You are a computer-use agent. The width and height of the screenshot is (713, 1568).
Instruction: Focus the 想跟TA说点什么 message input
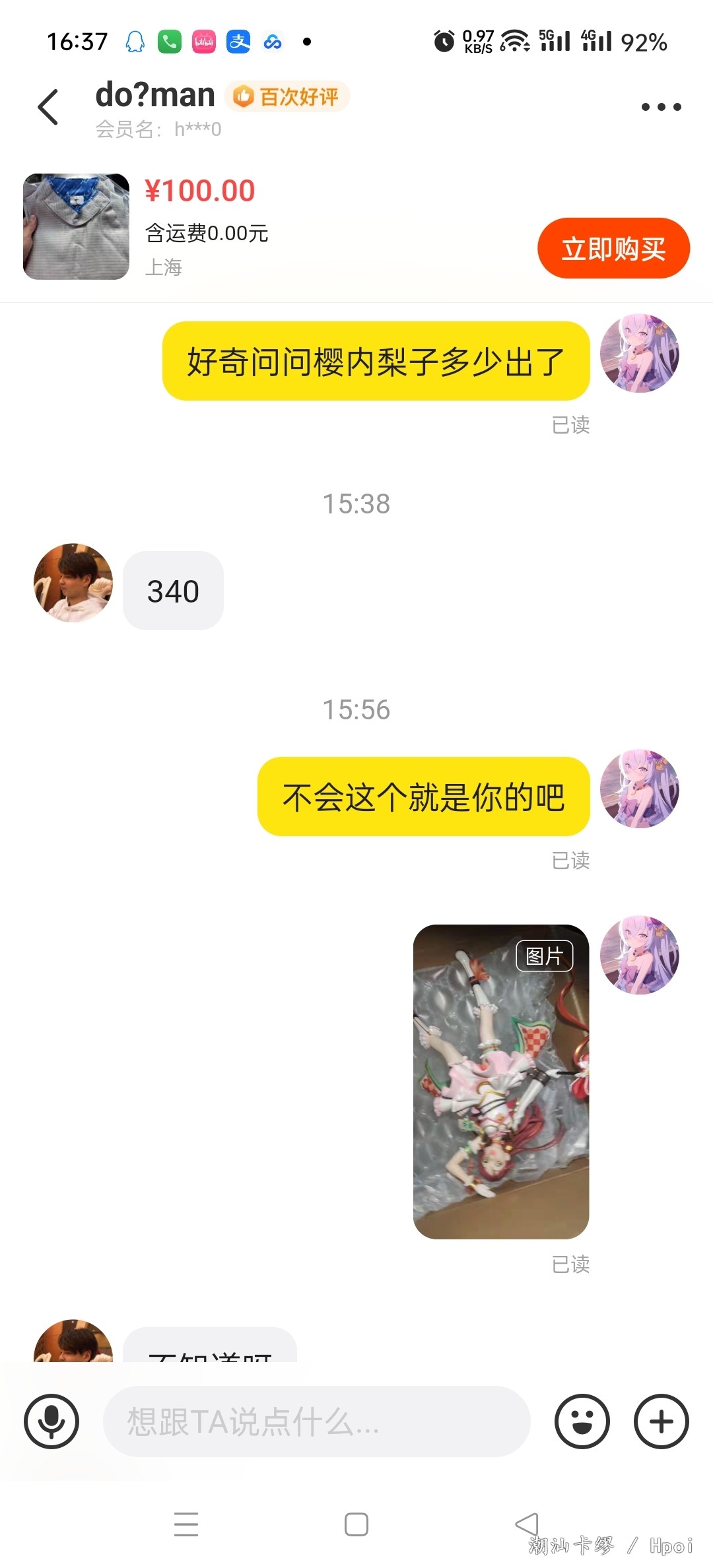point(317,1421)
